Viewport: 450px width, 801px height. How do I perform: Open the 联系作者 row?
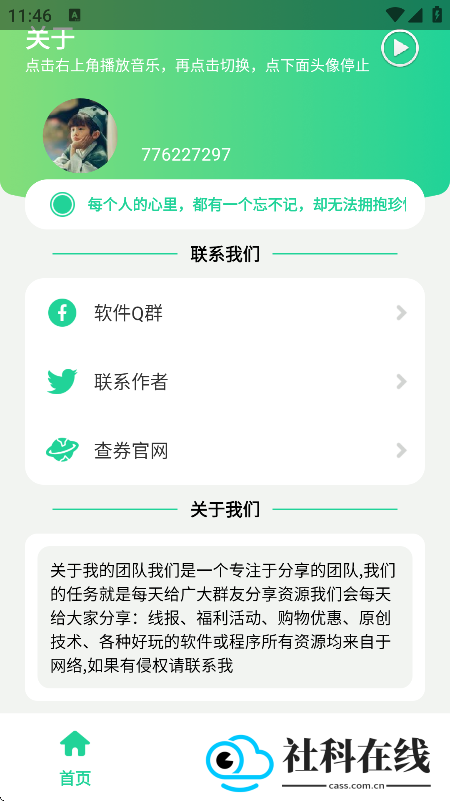pyautogui.click(x=225, y=382)
